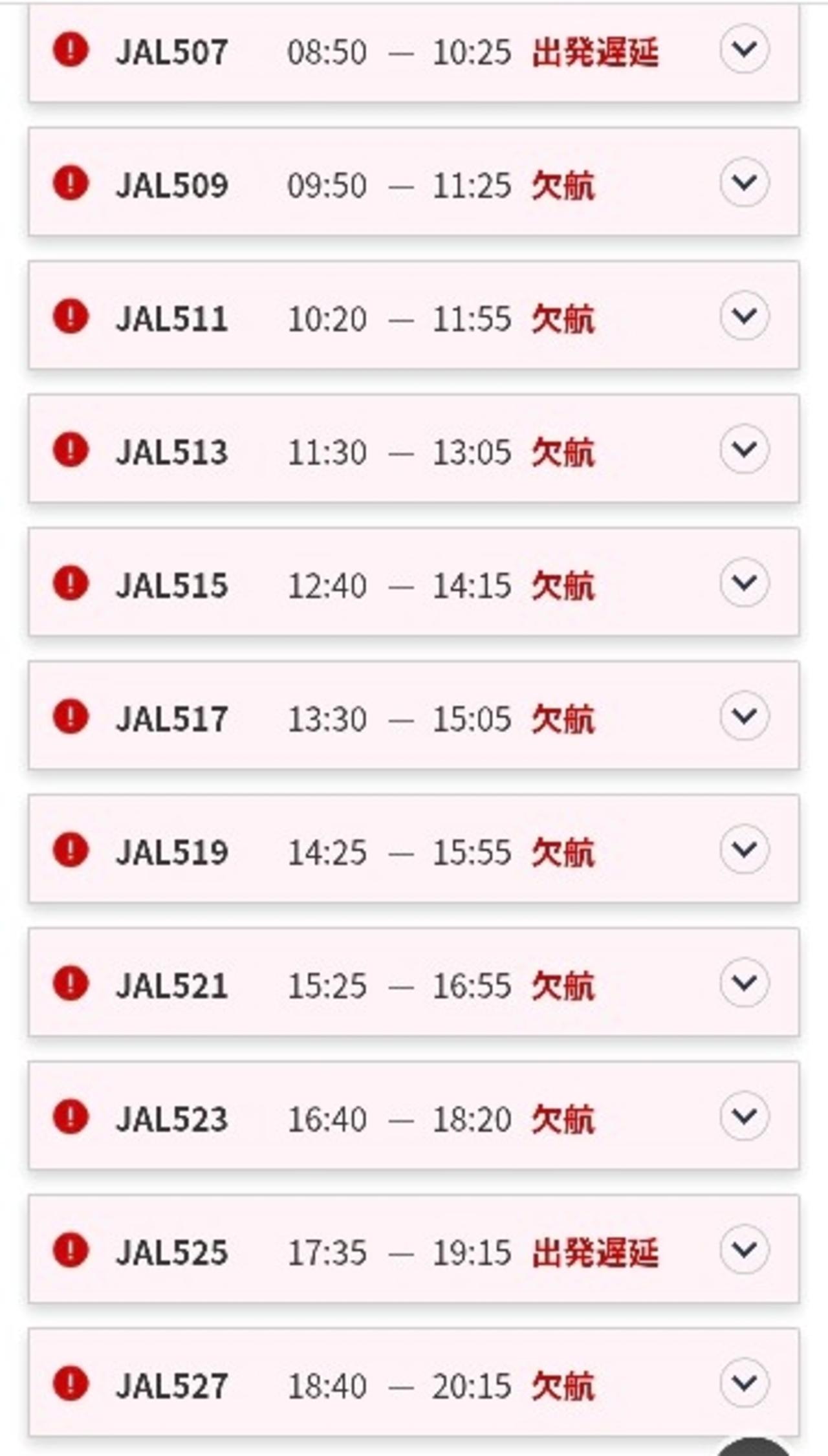Open details for flight JAL523
The width and height of the screenshot is (828, 1456).
tap(744, 1115)
